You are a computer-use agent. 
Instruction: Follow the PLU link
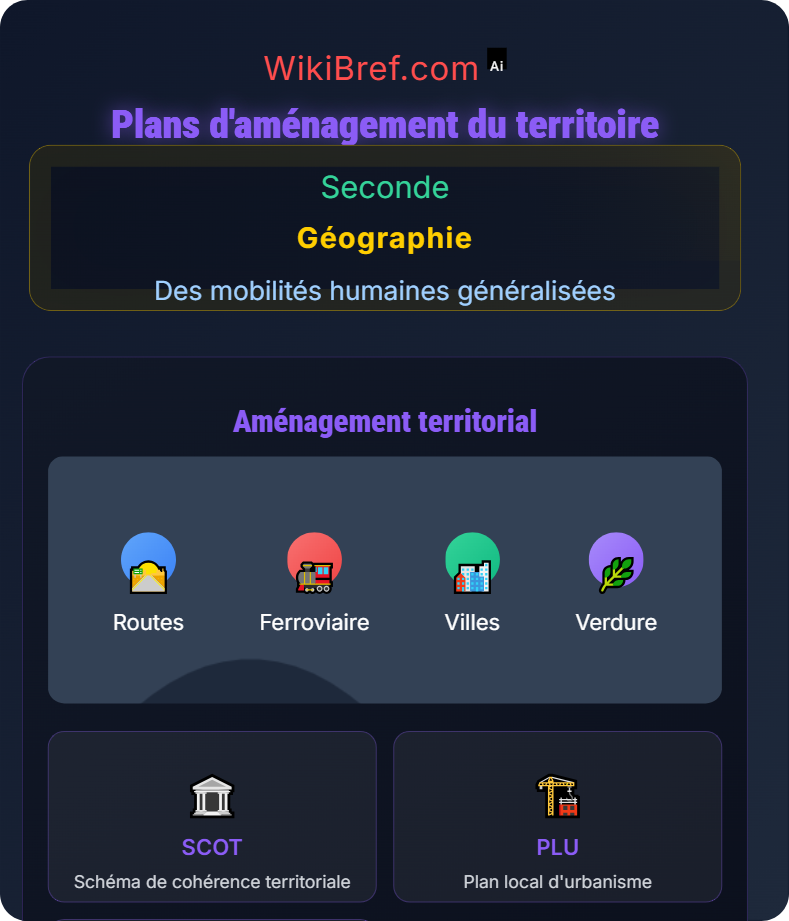(557, 846)
